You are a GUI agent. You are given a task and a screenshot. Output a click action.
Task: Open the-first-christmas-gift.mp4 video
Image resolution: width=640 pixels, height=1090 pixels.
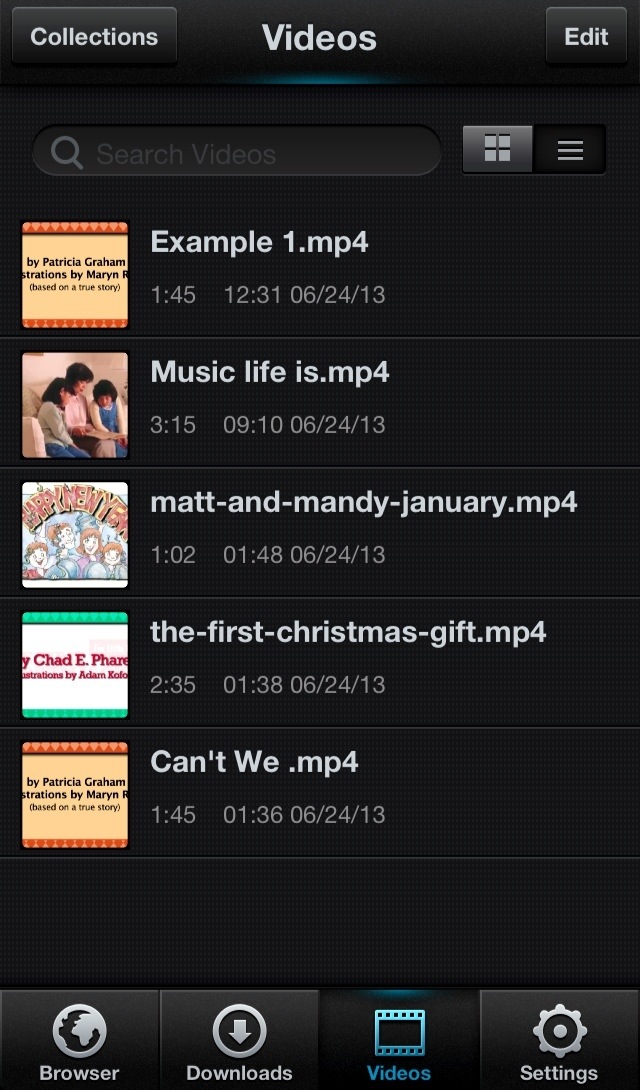click(320, 663)
